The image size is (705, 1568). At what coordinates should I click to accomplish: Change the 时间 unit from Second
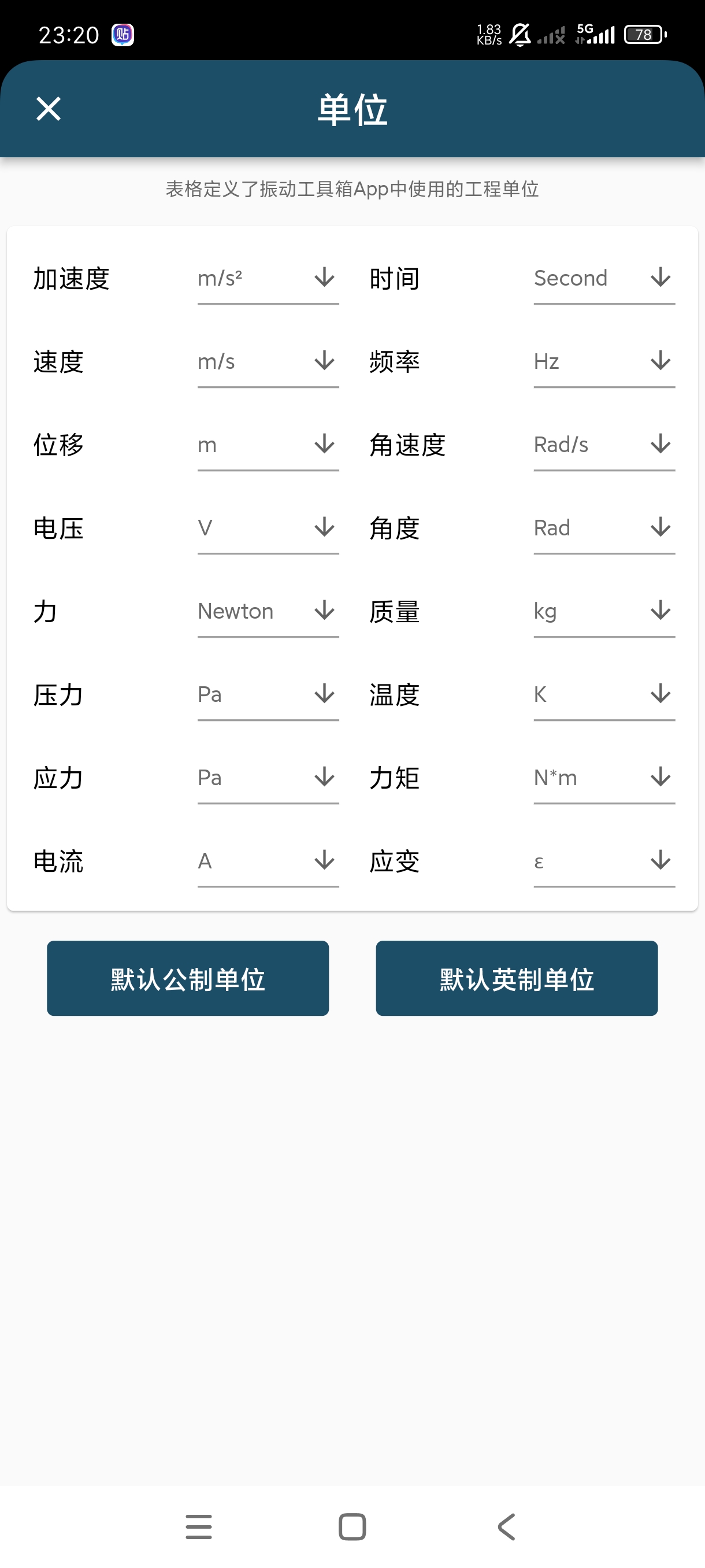pyautogui.click(x=604, y=279)
